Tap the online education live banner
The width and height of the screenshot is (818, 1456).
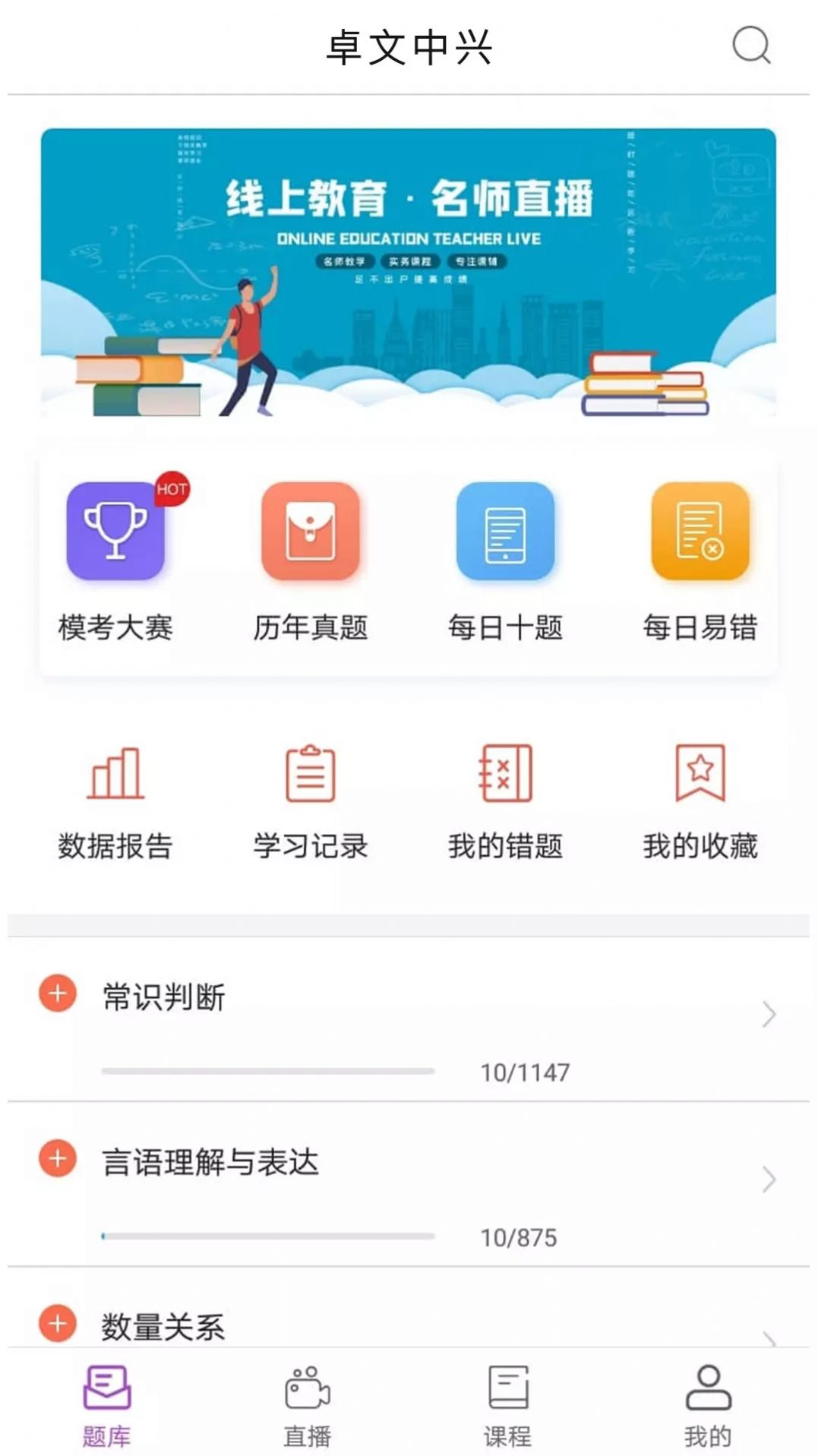click(x=409, y=273)
